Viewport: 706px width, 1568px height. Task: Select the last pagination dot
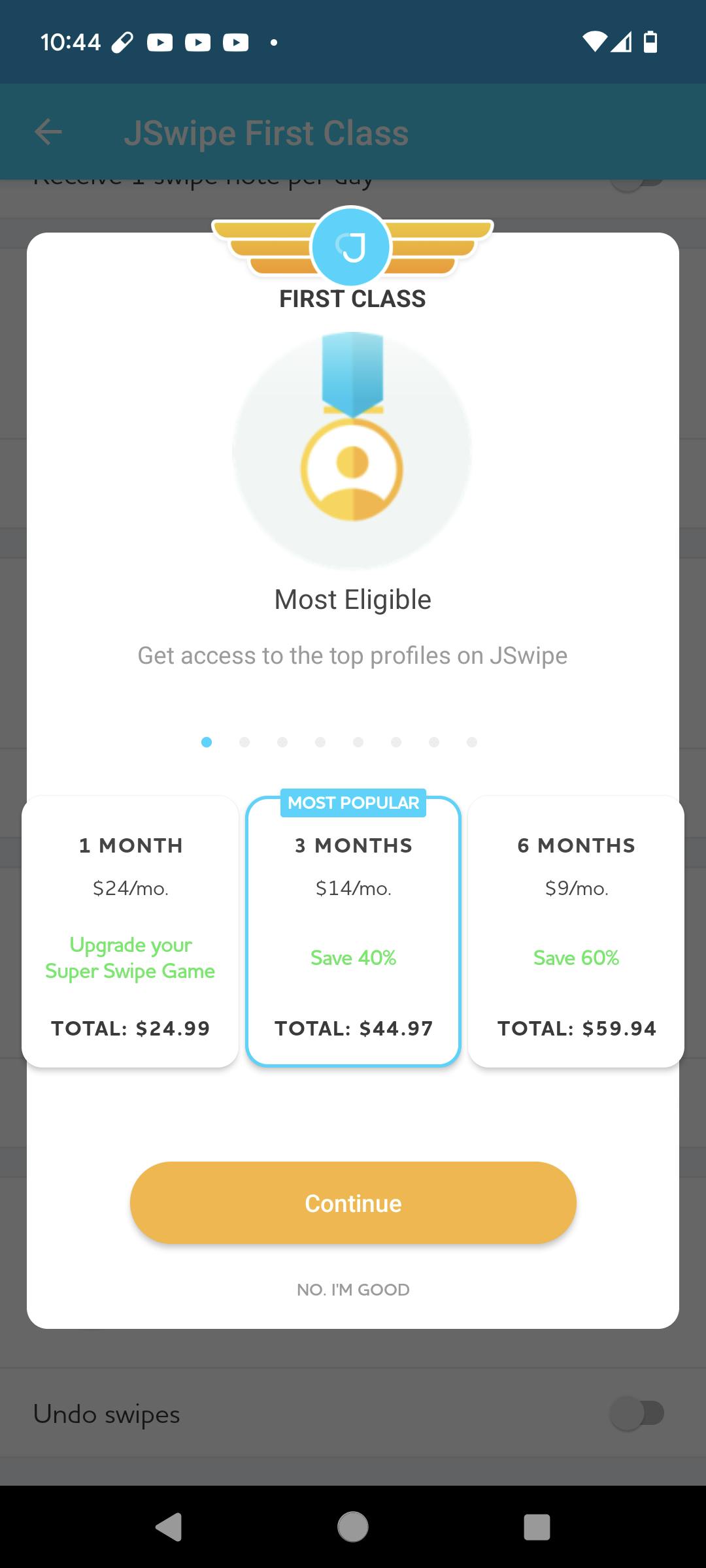point(472,742)
